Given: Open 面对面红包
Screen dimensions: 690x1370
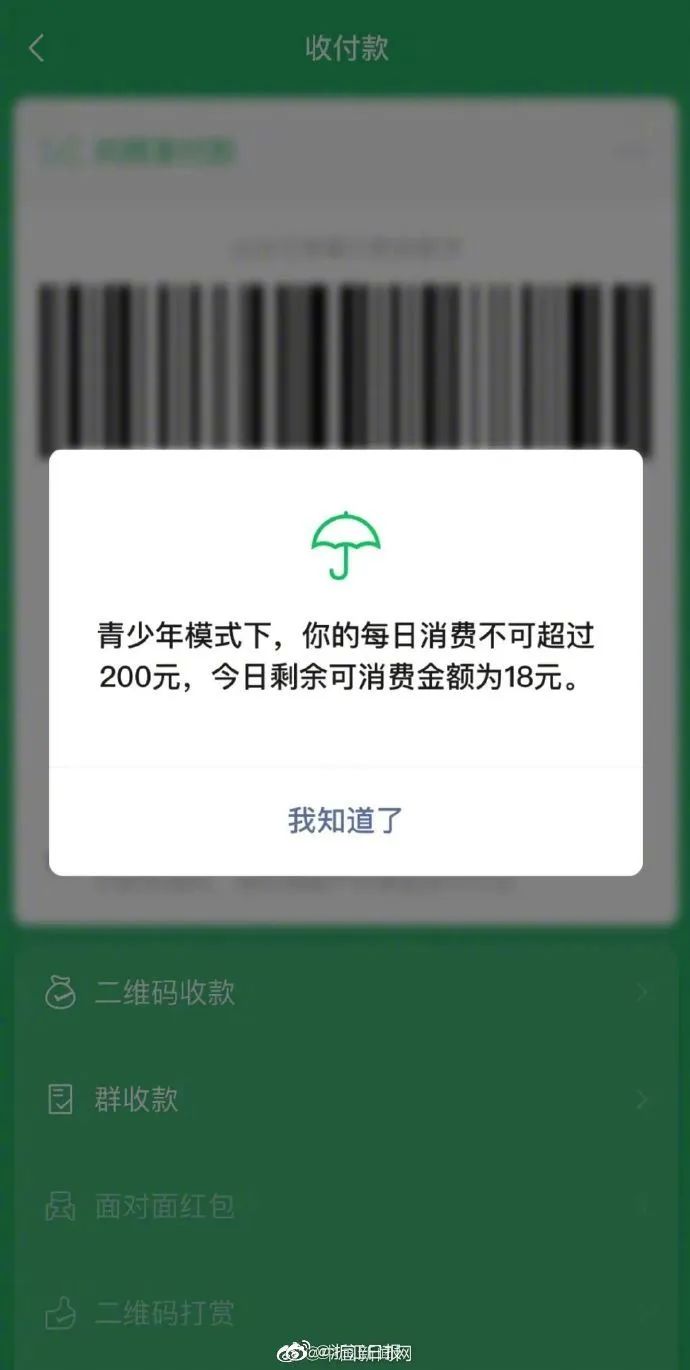Looking at the screenshot, I should pyautogui.click(x=165, y=1206).
